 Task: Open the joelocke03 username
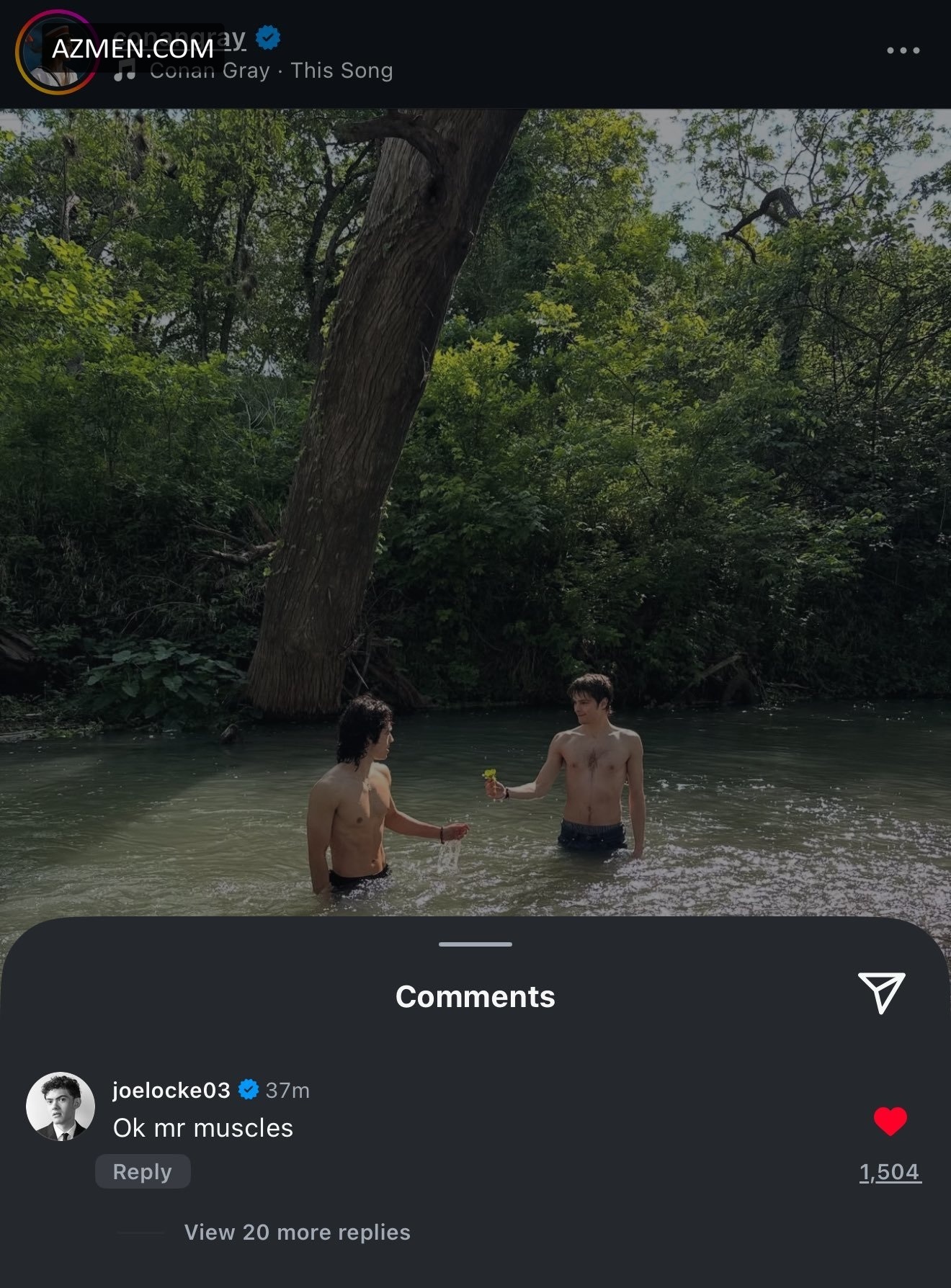pos(171,1091)
